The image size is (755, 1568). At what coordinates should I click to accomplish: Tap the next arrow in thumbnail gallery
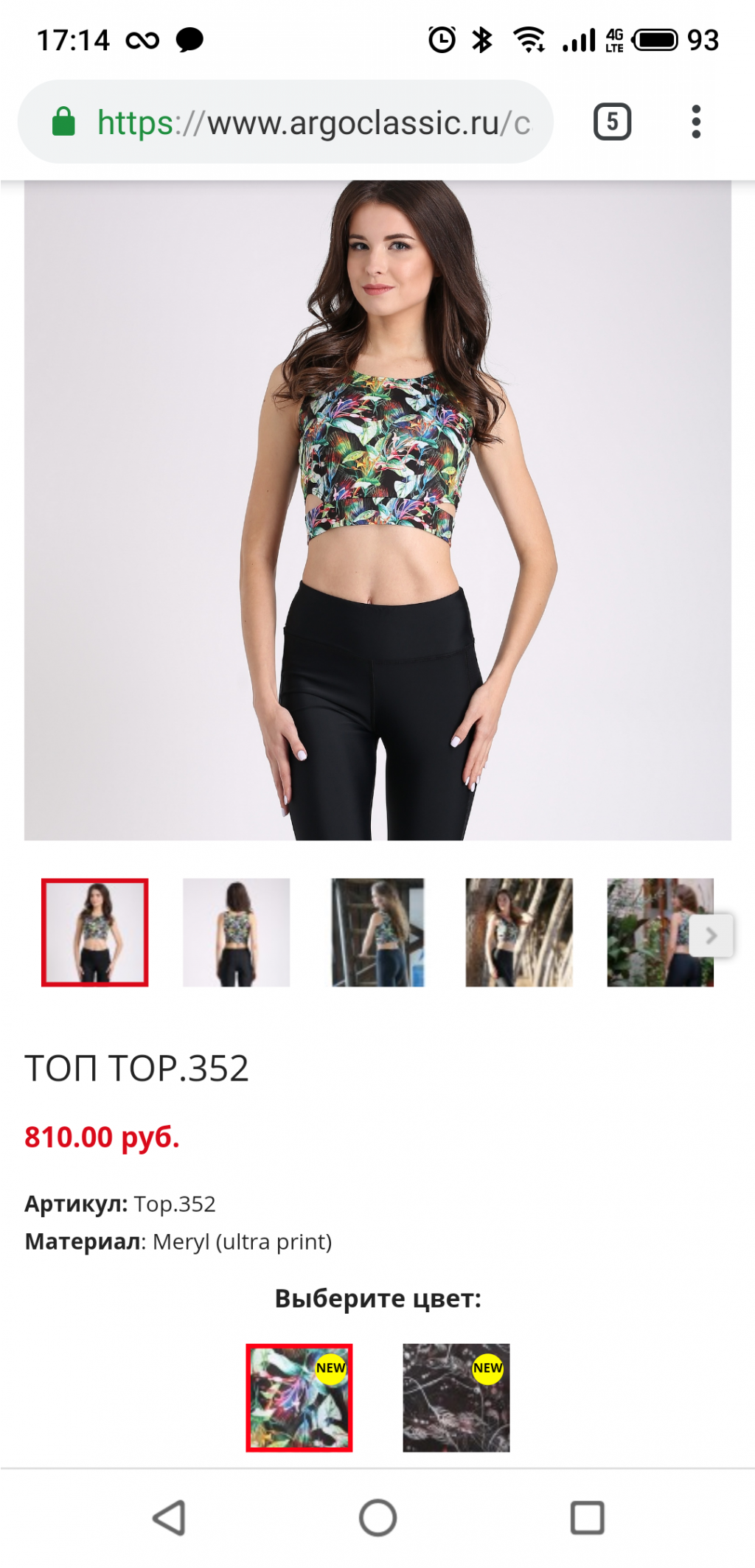click(711, 935)
